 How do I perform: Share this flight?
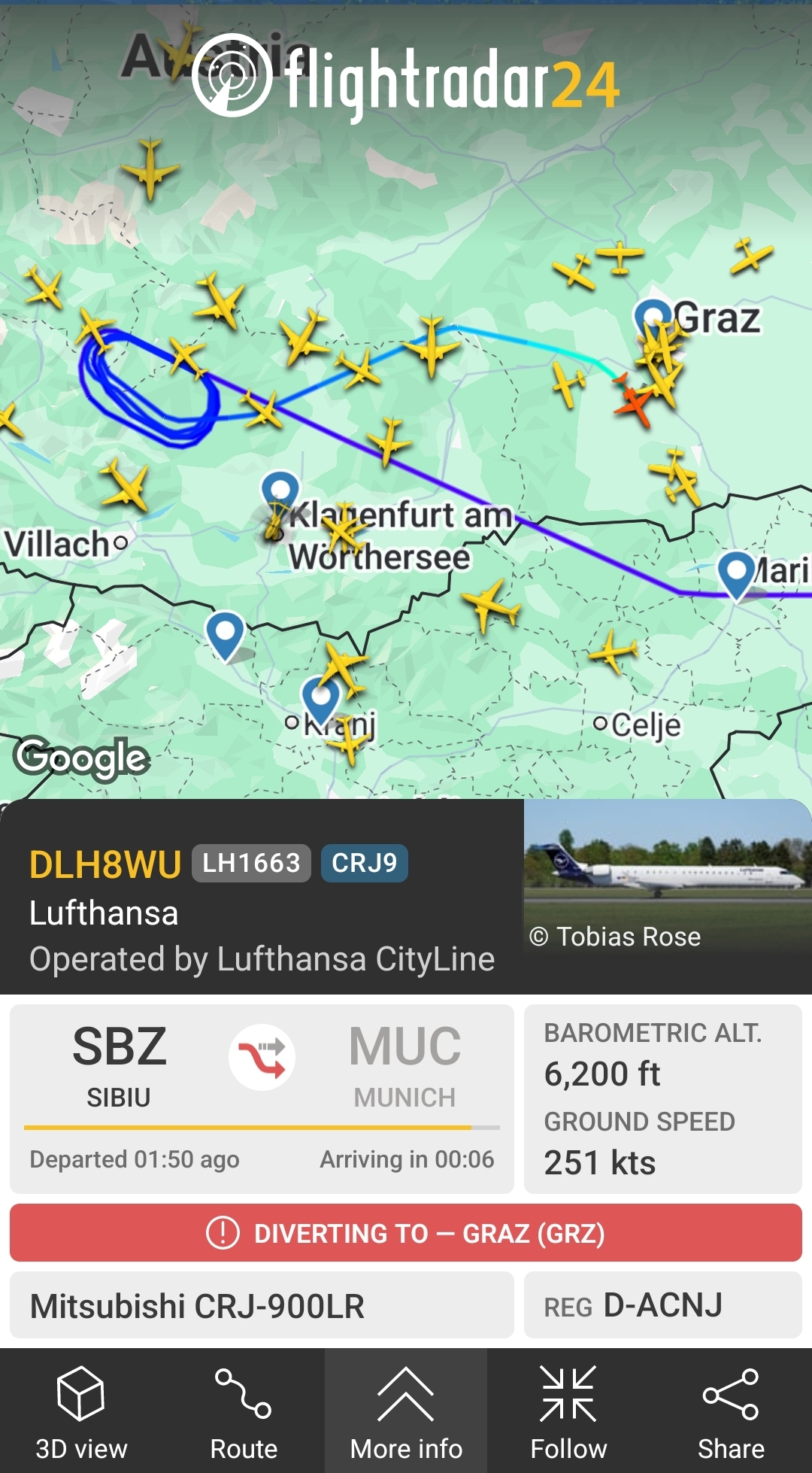(731, 1411)
